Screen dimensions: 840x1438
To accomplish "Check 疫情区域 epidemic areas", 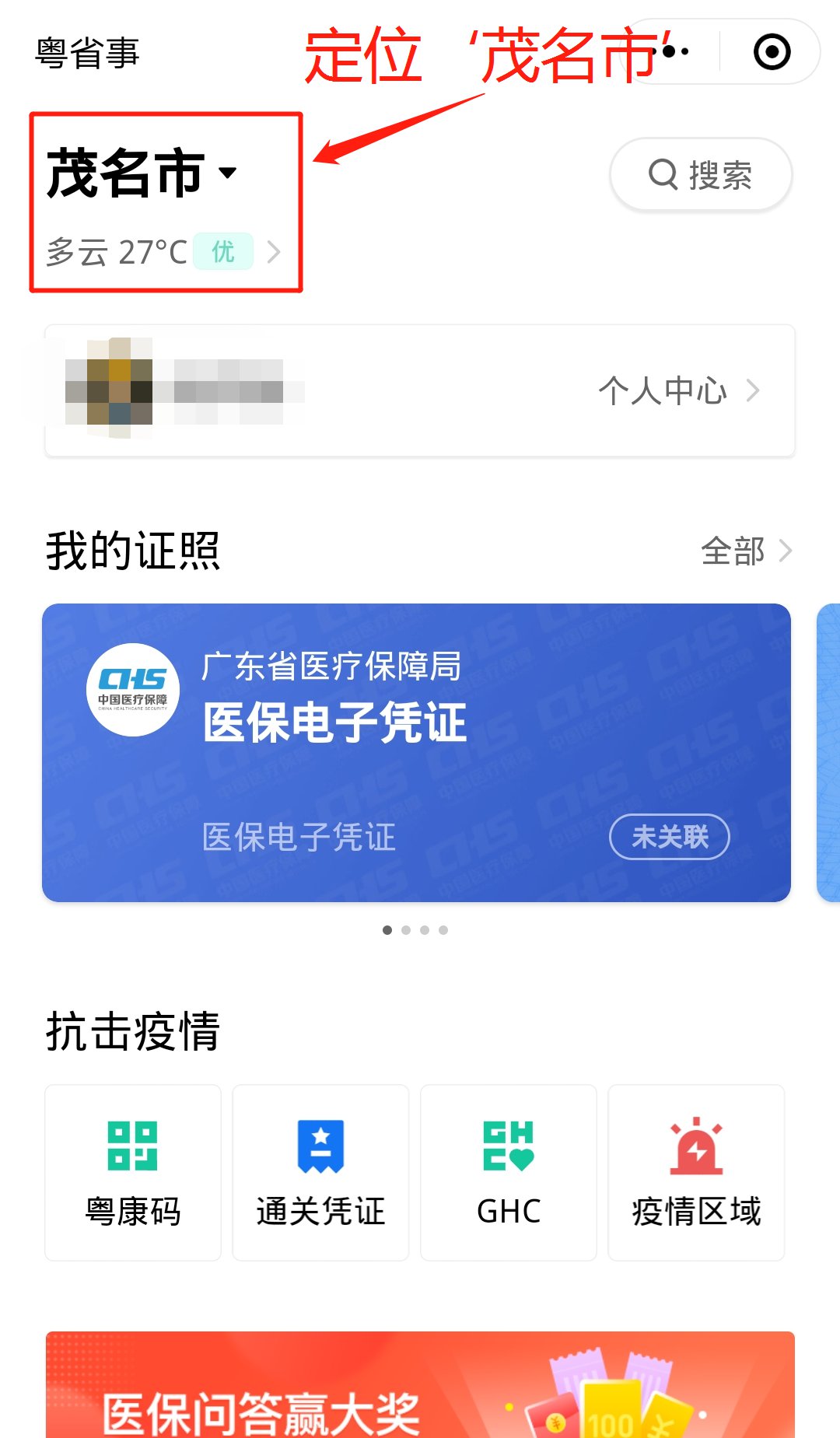I will pos(696,1172).
